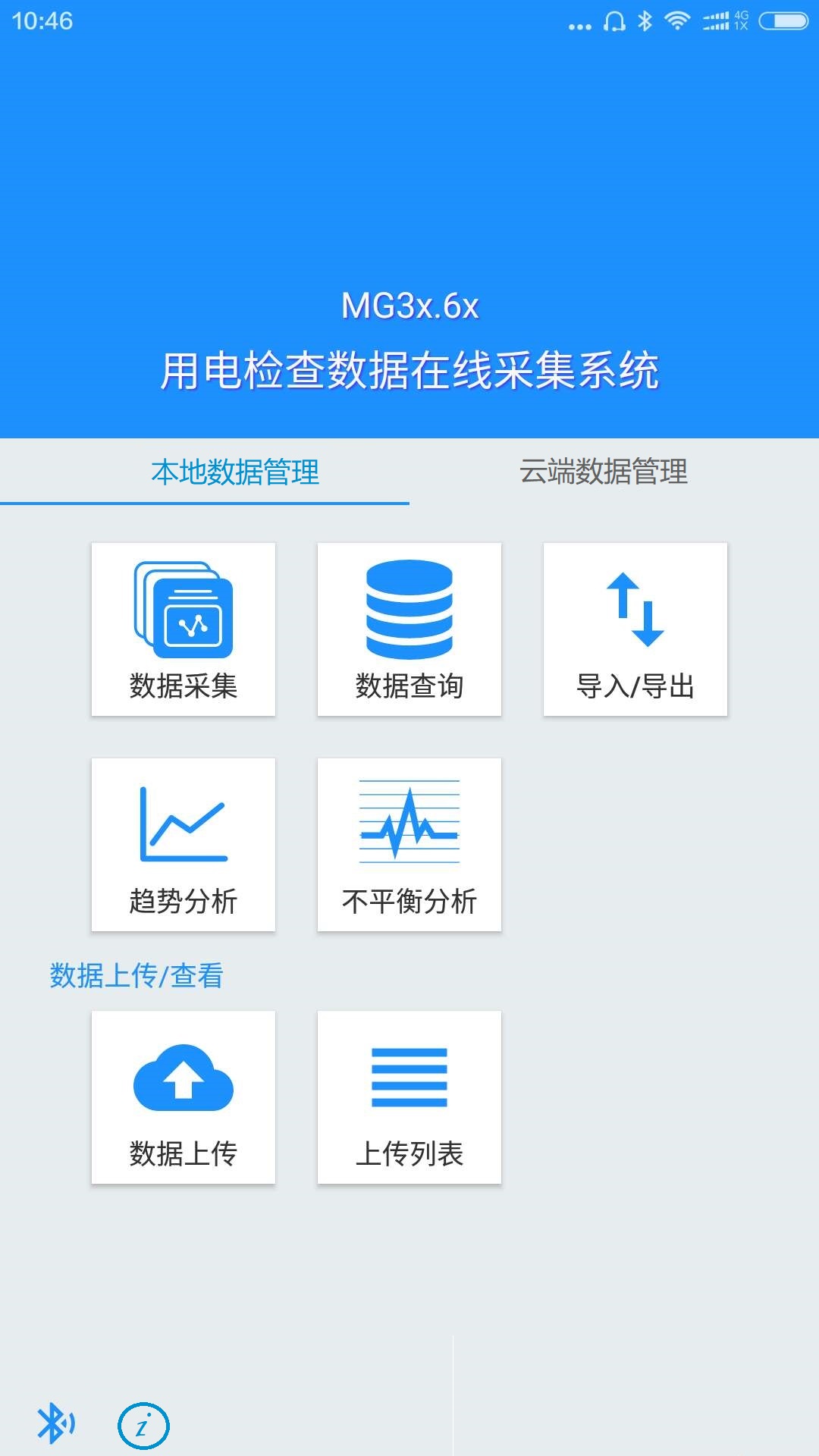Image resolution: width=819 pixels, height=1456 pixels.
Task: Tap the 数据上传 cloud upload tile
Action: pos(184,1097)
